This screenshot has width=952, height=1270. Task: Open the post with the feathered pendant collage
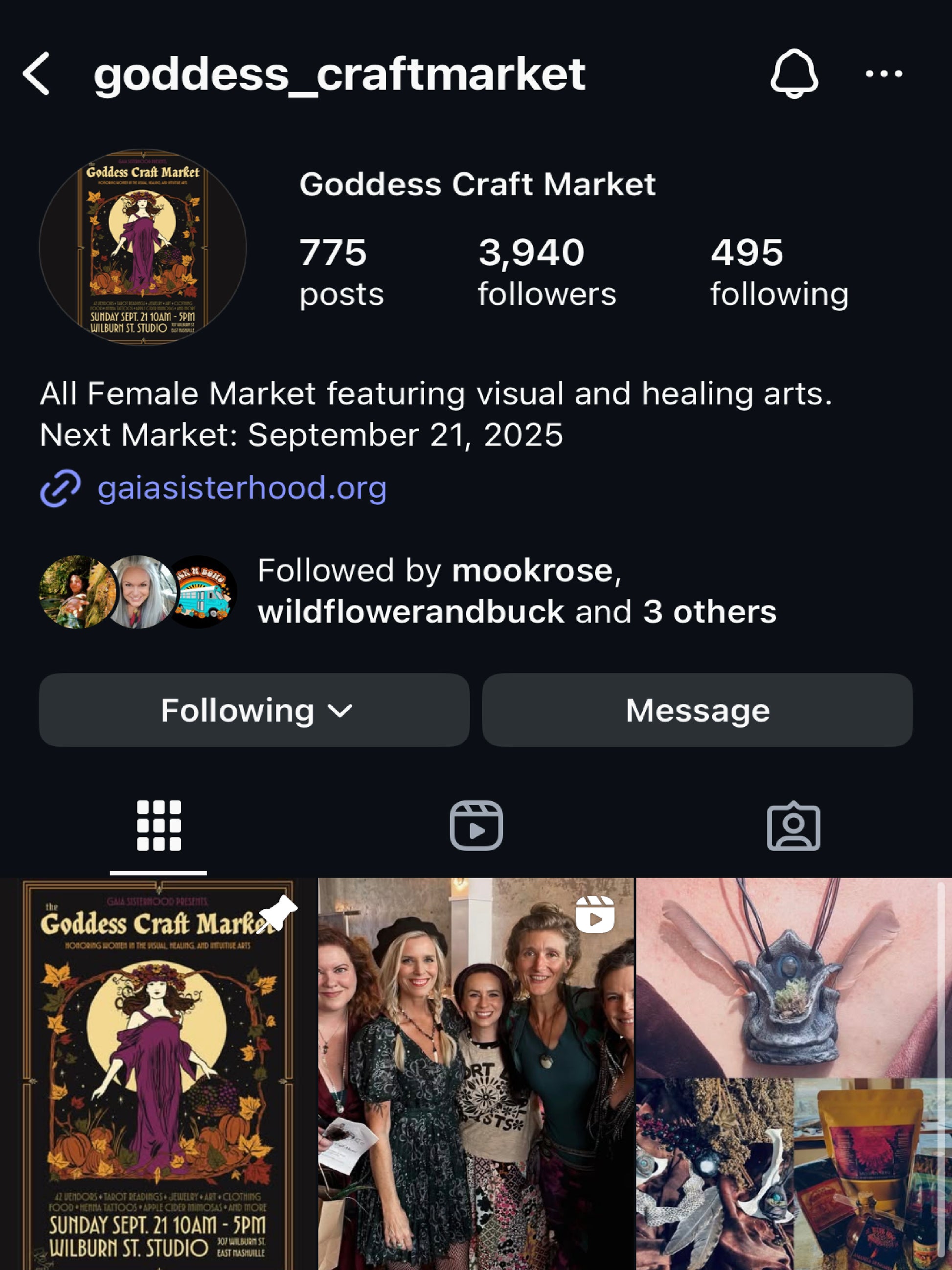[x=793, y=1074]
